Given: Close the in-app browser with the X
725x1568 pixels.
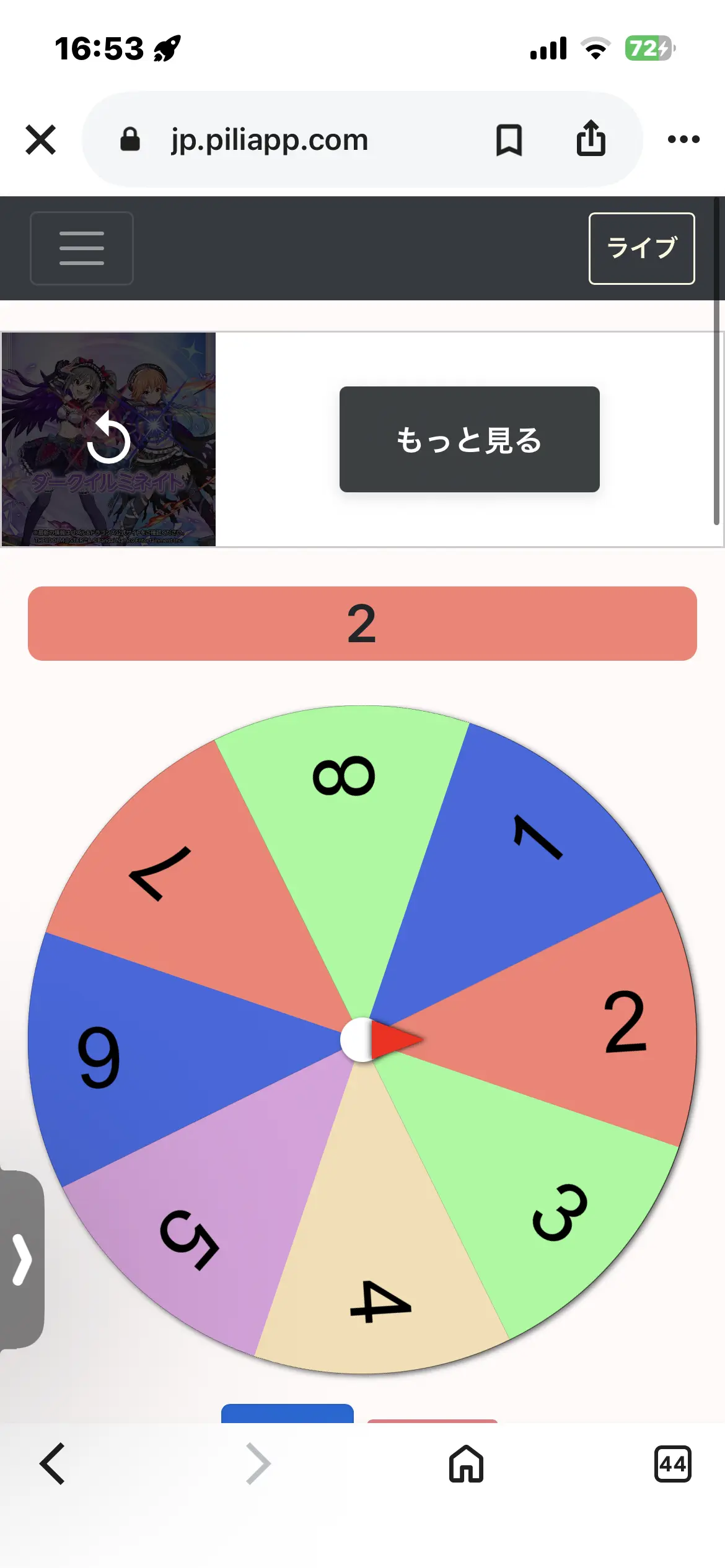Looking at the screenshot, I should pos(41,139).
